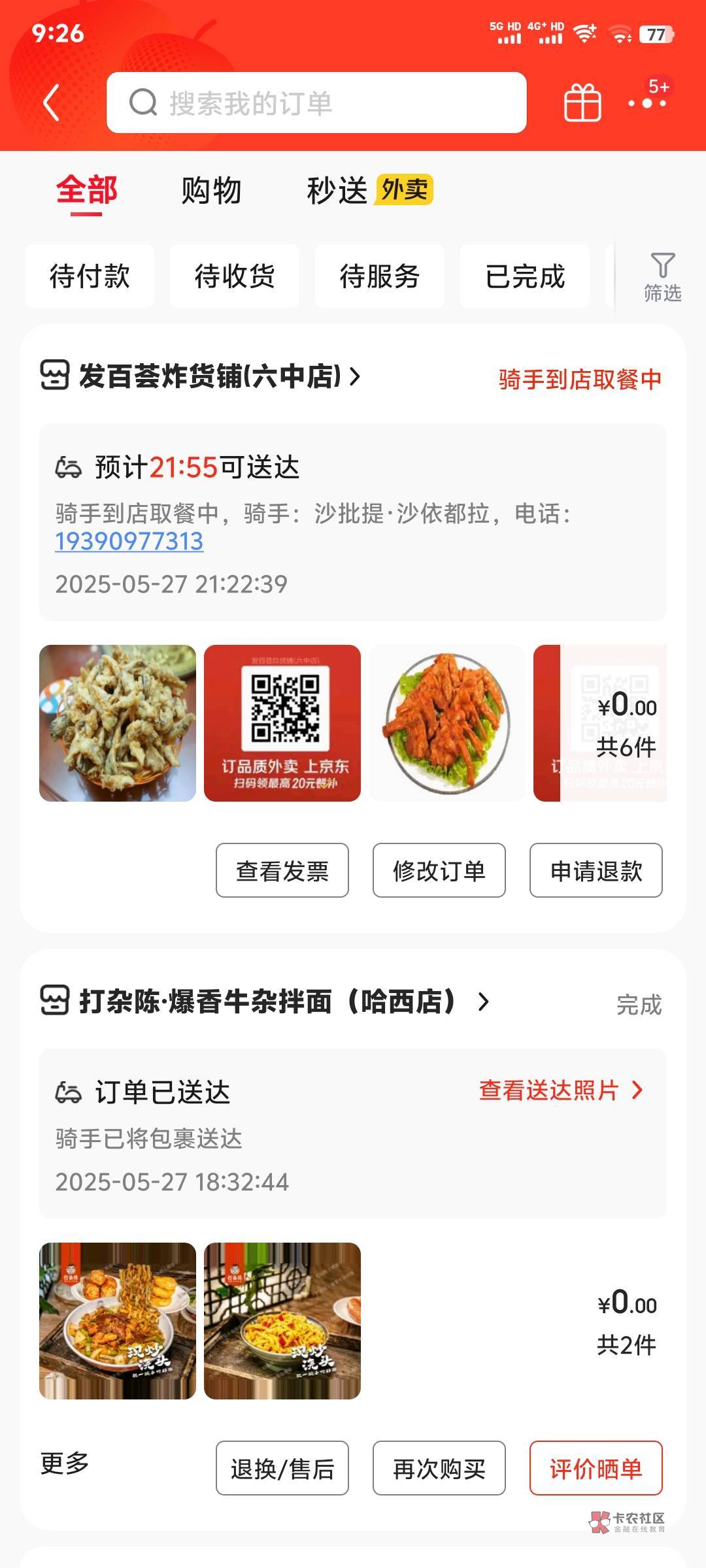Reorder with 再次购买
The image size is (706, 1568).
point(439,1469)
